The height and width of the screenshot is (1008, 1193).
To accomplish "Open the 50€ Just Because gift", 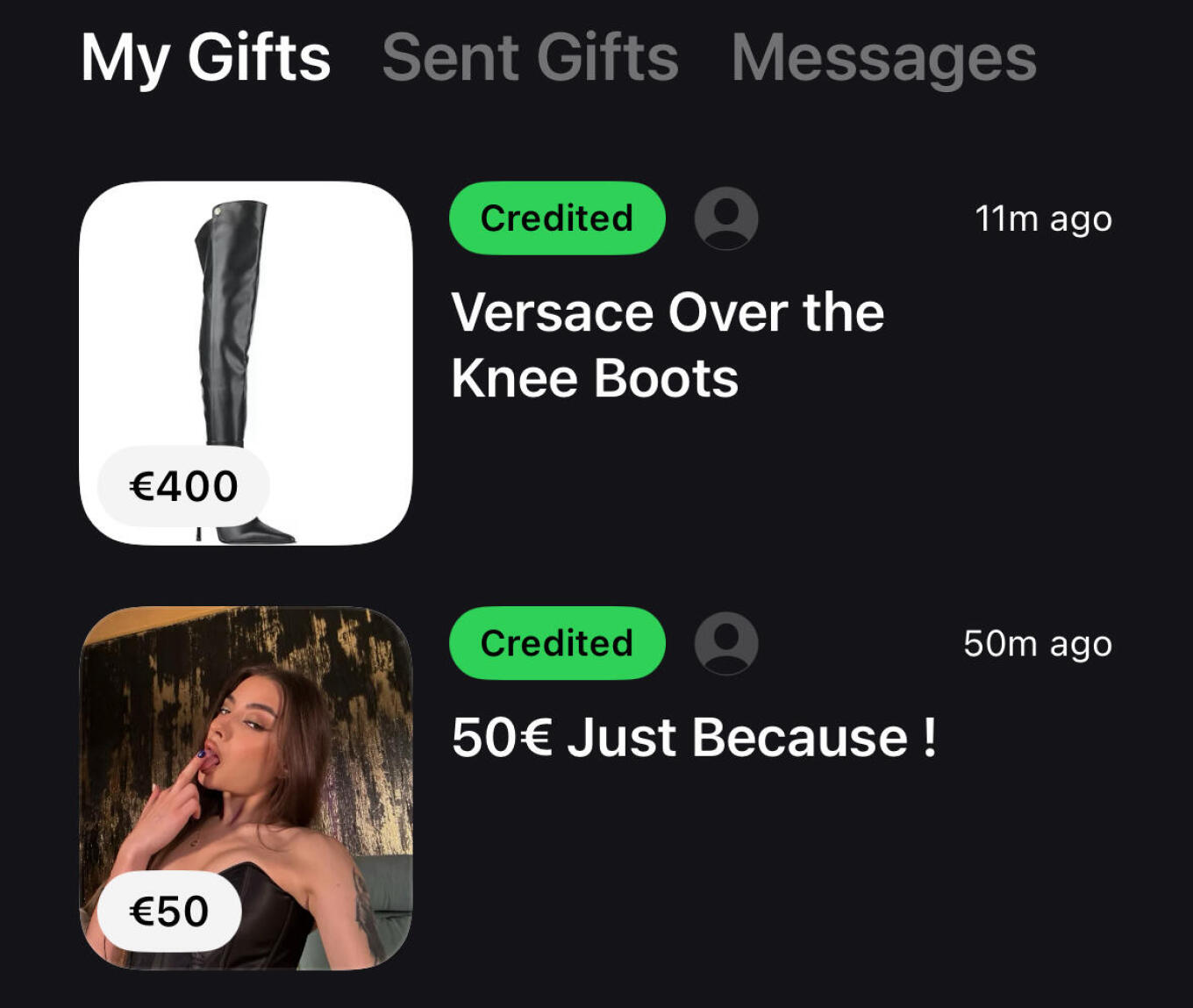I will coord(693,737).
